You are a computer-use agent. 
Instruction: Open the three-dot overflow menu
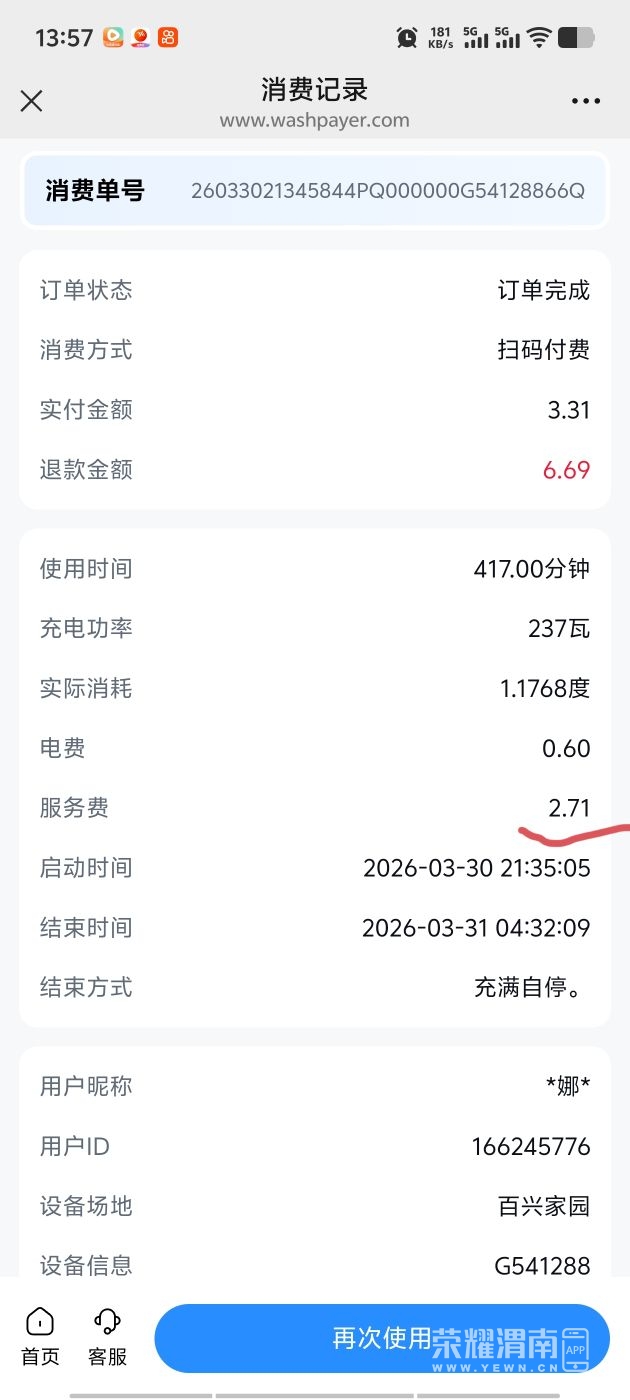586,101
